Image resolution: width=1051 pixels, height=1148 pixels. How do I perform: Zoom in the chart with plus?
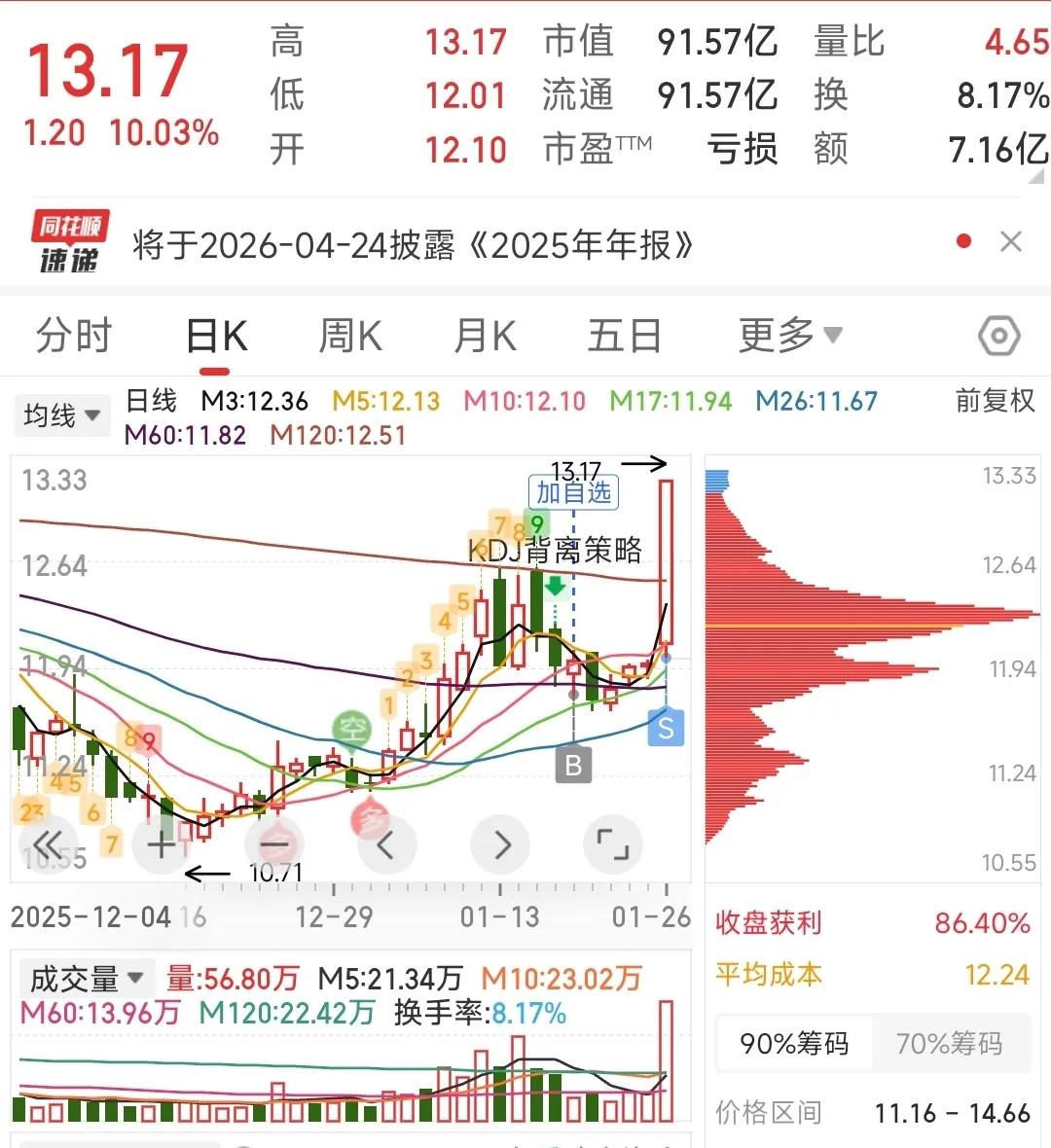click(162, 844)
